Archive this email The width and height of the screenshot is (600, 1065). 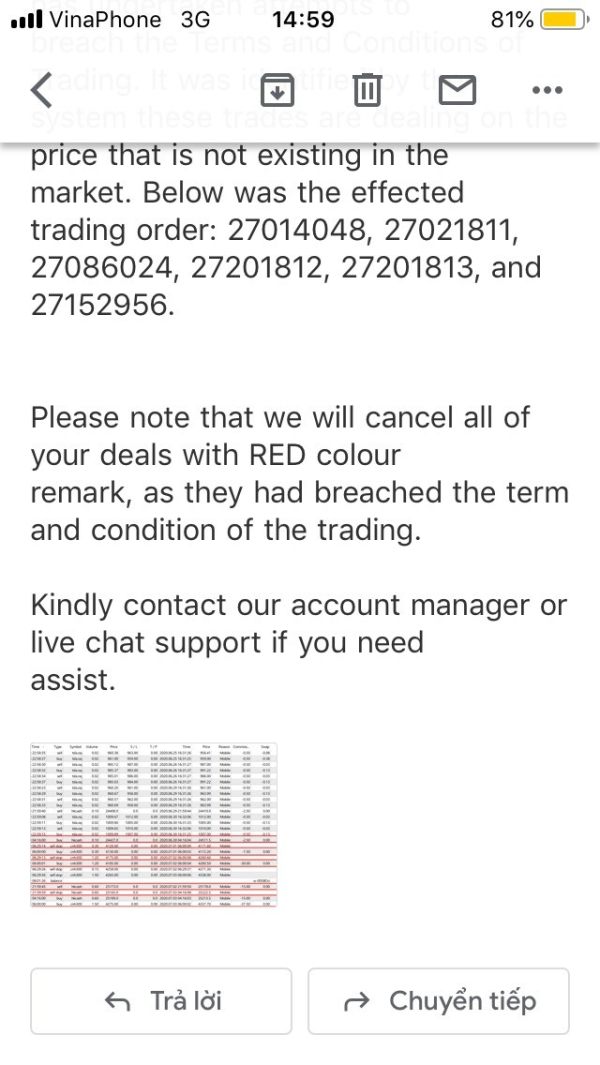(x=277, y=90)
